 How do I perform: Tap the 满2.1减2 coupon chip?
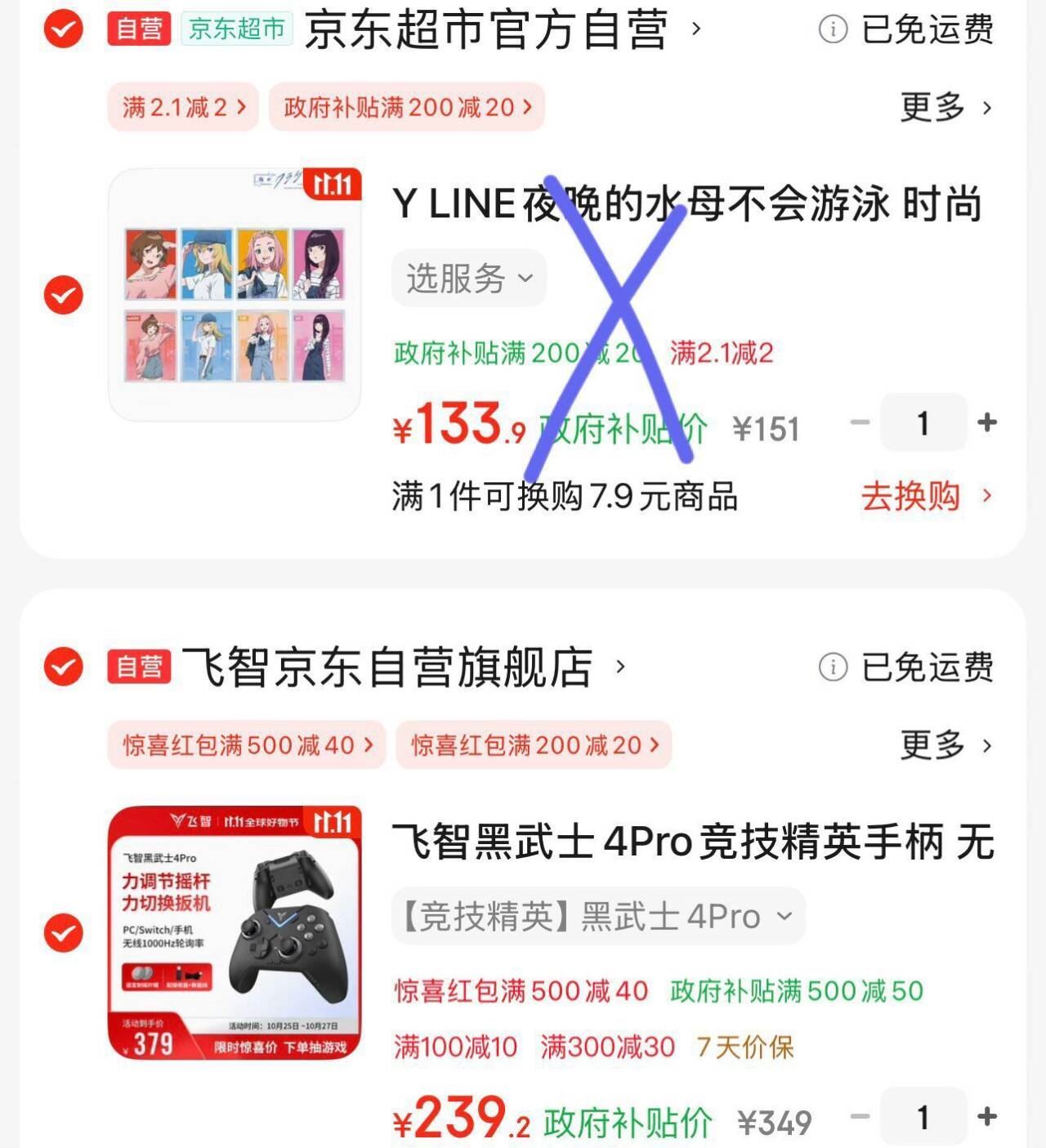(183, 107)
